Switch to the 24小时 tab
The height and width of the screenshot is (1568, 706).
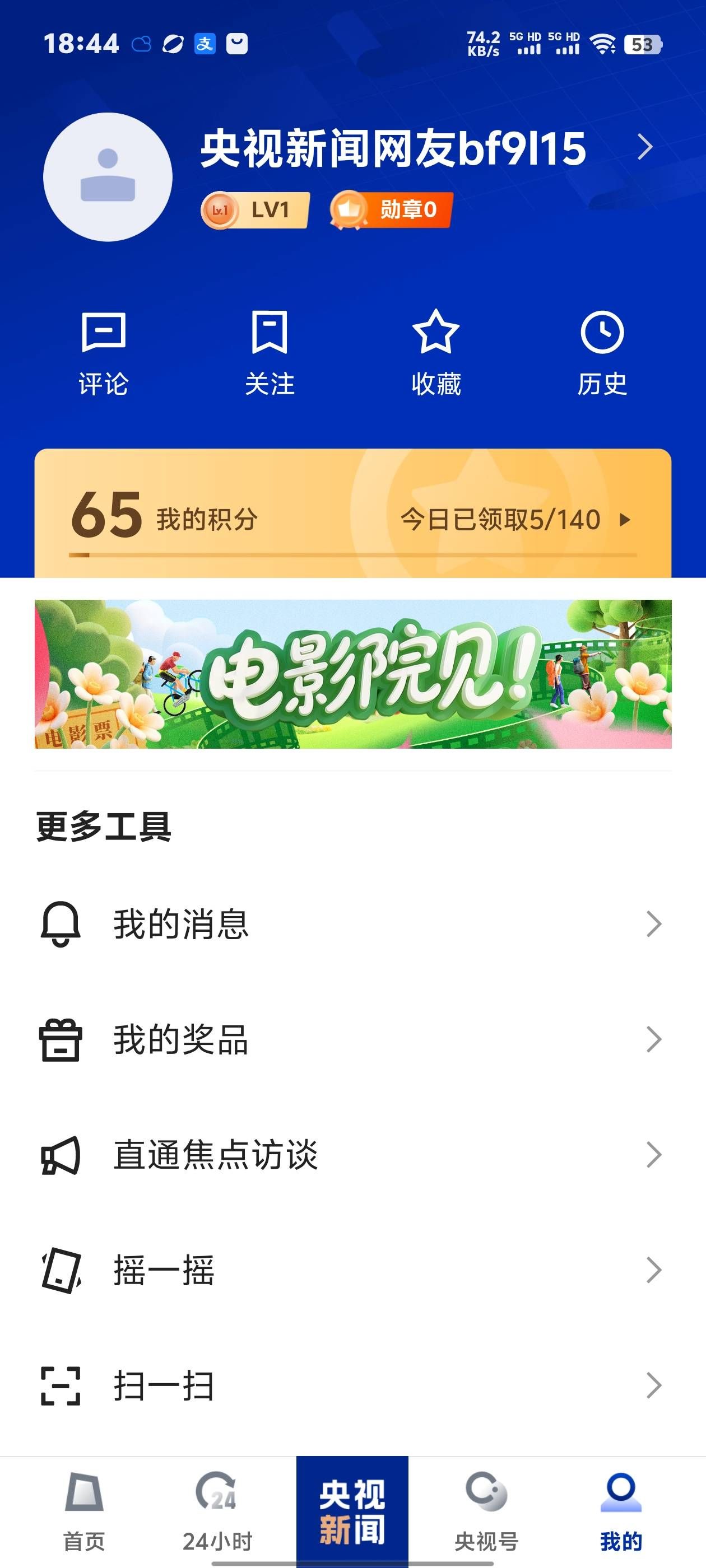(x=217, y=1511)
